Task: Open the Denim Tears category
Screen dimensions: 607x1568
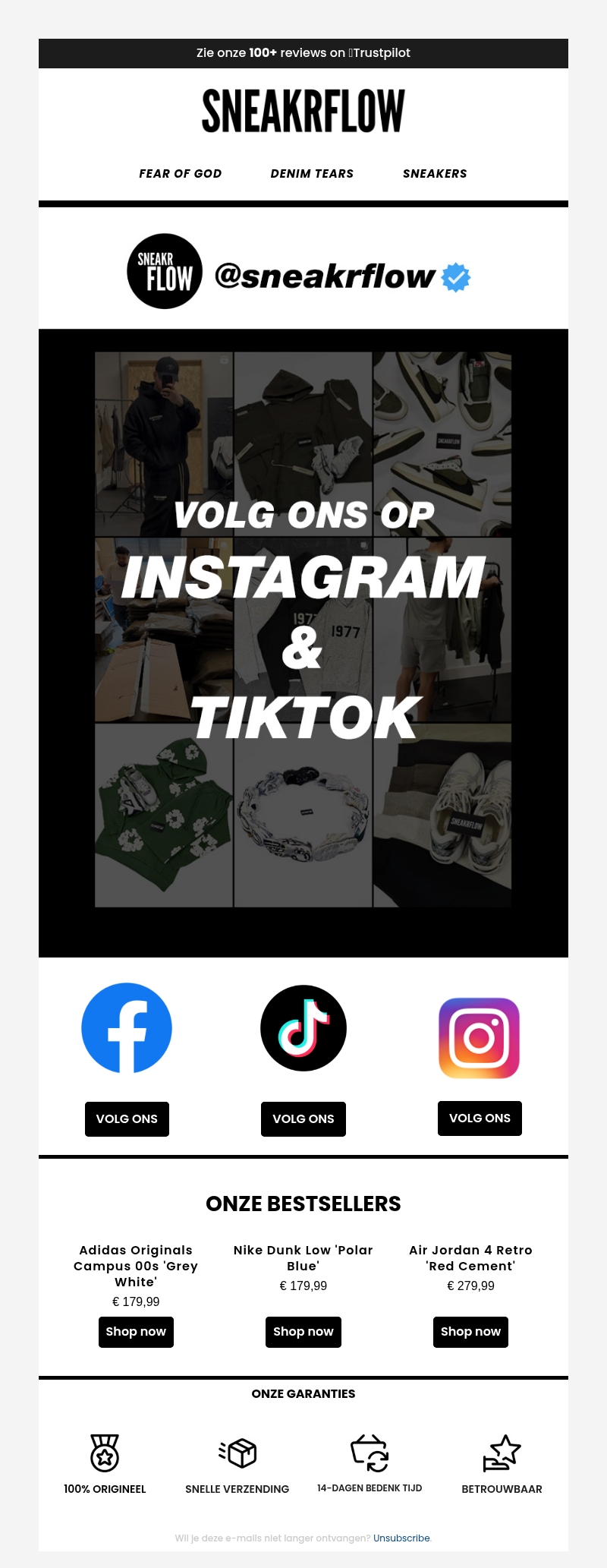Action: pos(312,174)
